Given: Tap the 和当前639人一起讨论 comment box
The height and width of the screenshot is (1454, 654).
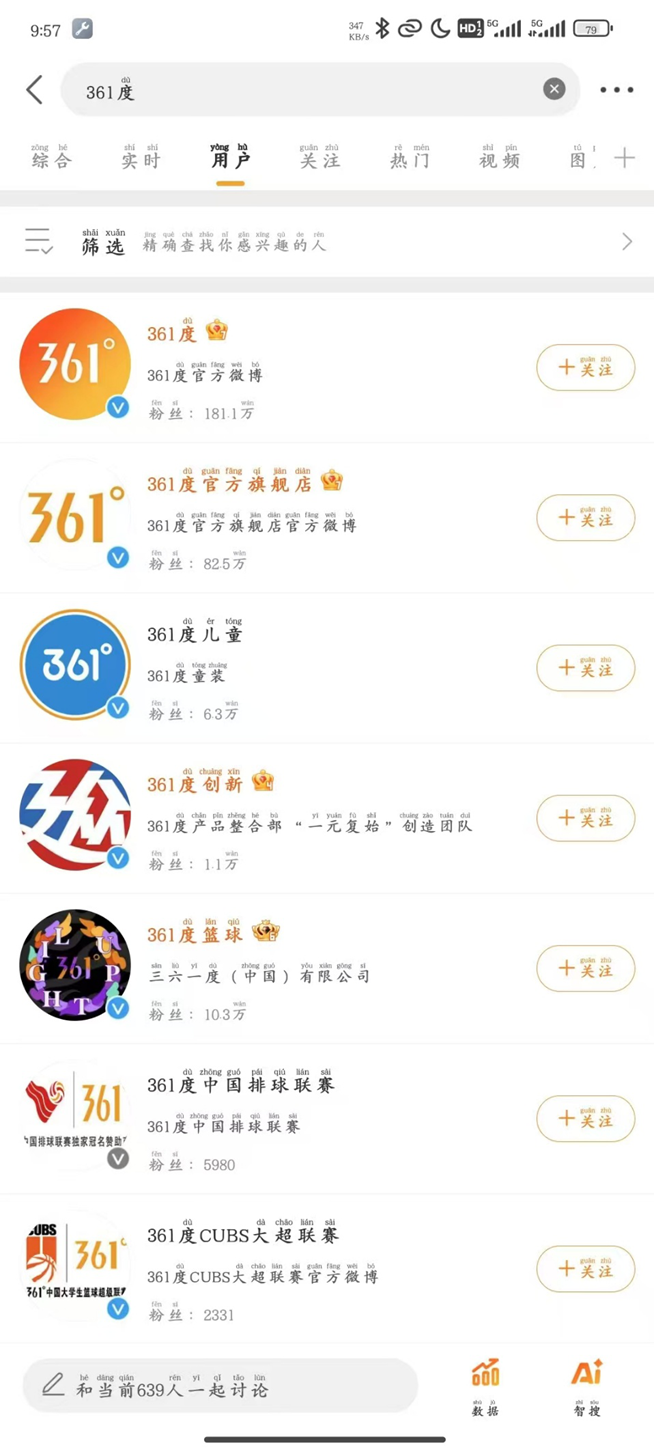Looking at the screenshot, I should (220, 1386).
